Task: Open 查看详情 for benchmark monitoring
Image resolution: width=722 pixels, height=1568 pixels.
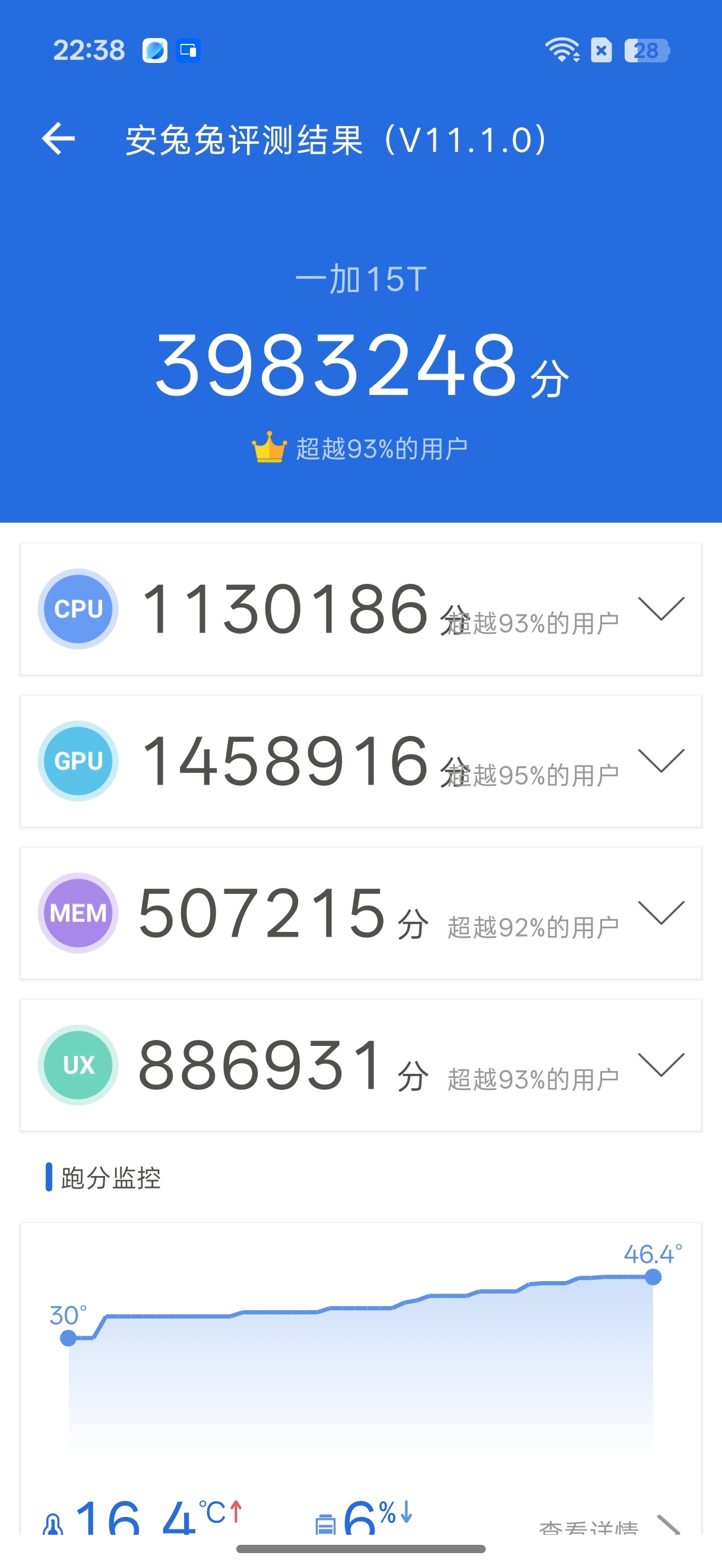Action: (x=588, y=1526)
